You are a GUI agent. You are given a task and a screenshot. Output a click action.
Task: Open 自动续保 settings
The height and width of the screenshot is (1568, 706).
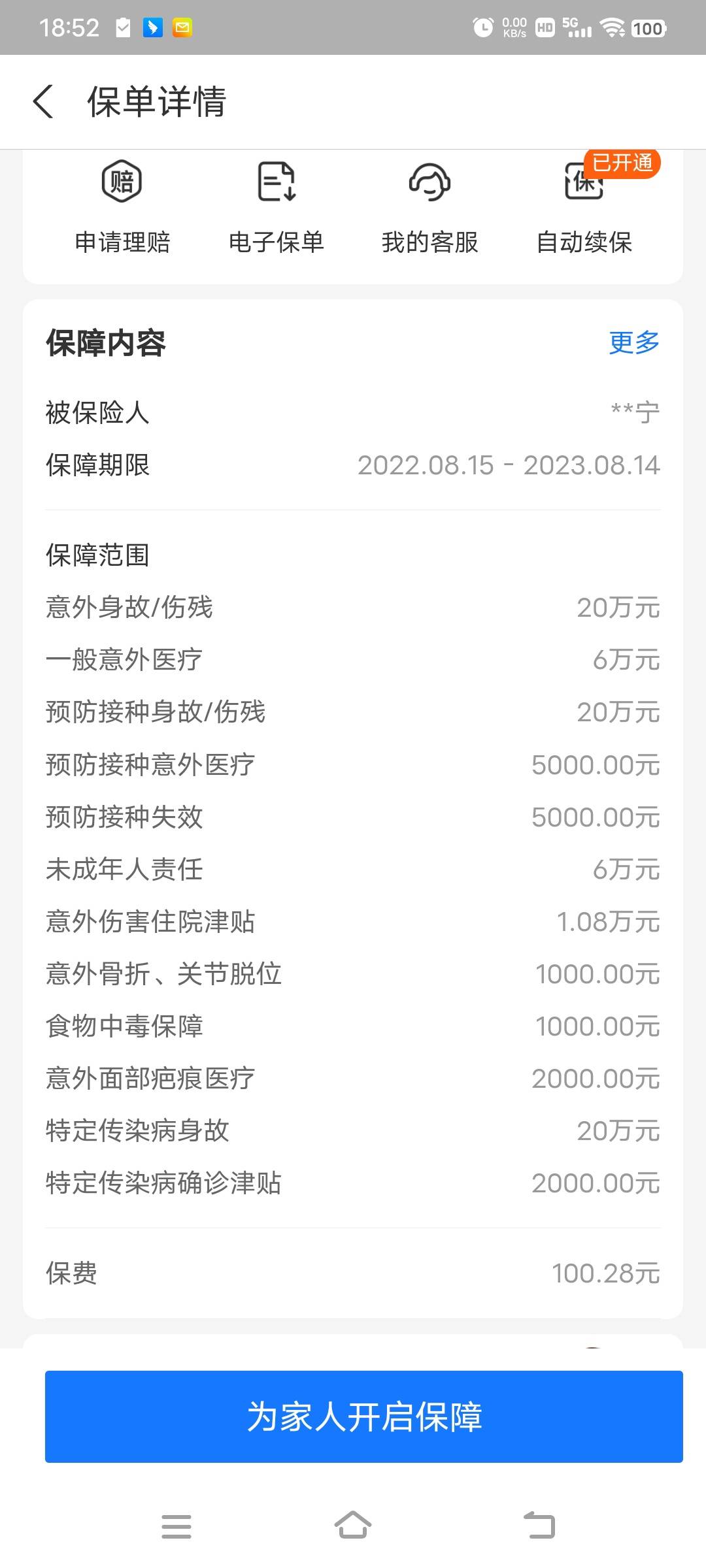[x=584, y=206]
